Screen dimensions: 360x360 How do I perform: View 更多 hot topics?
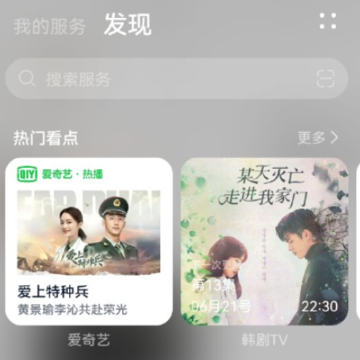point(318,137)
